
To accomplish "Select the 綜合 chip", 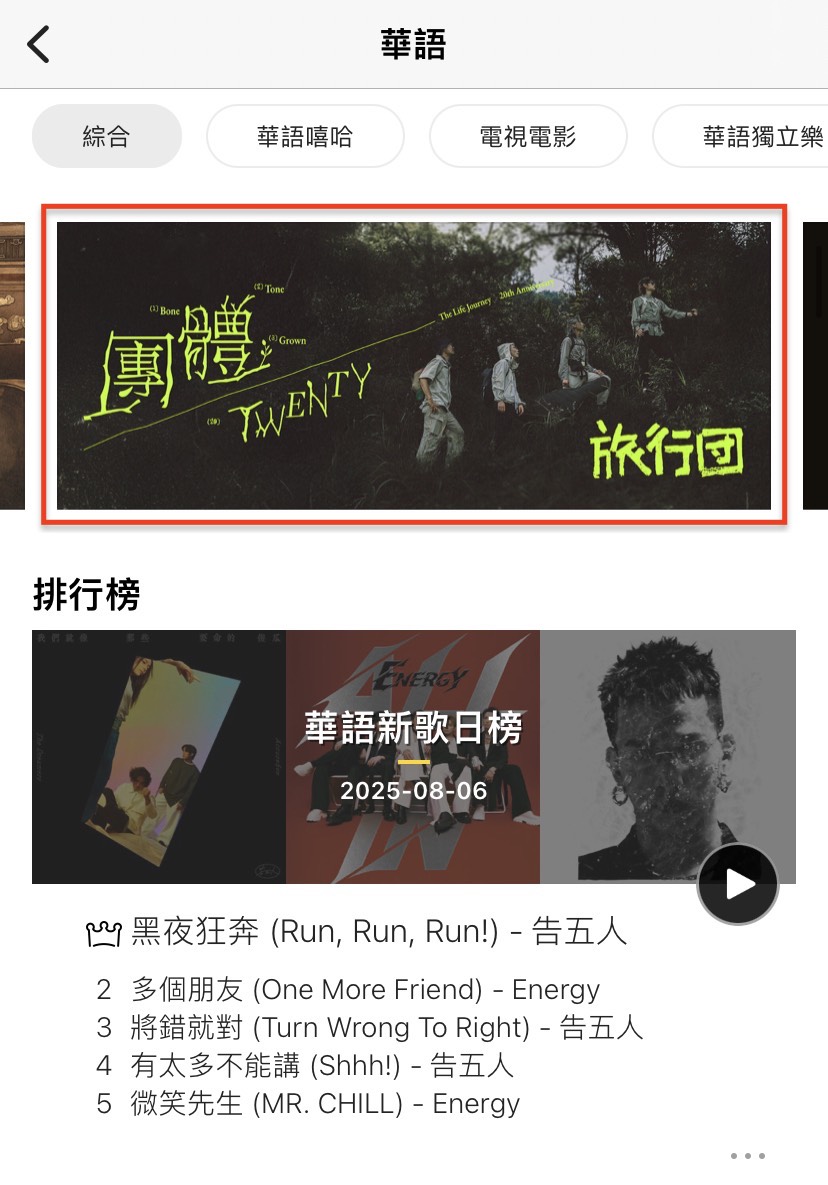I will pos(107,136).
